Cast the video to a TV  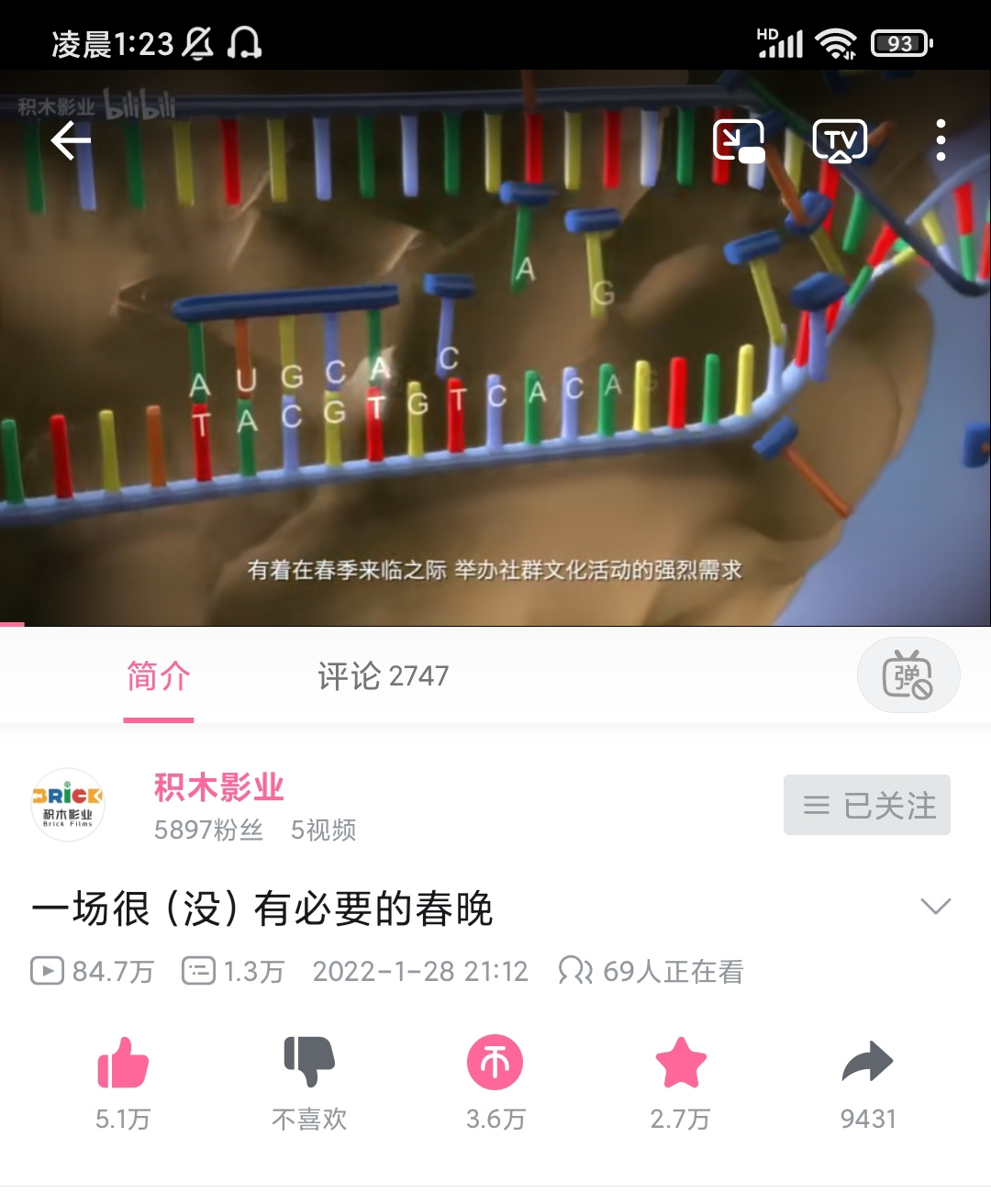coord(840,141)
